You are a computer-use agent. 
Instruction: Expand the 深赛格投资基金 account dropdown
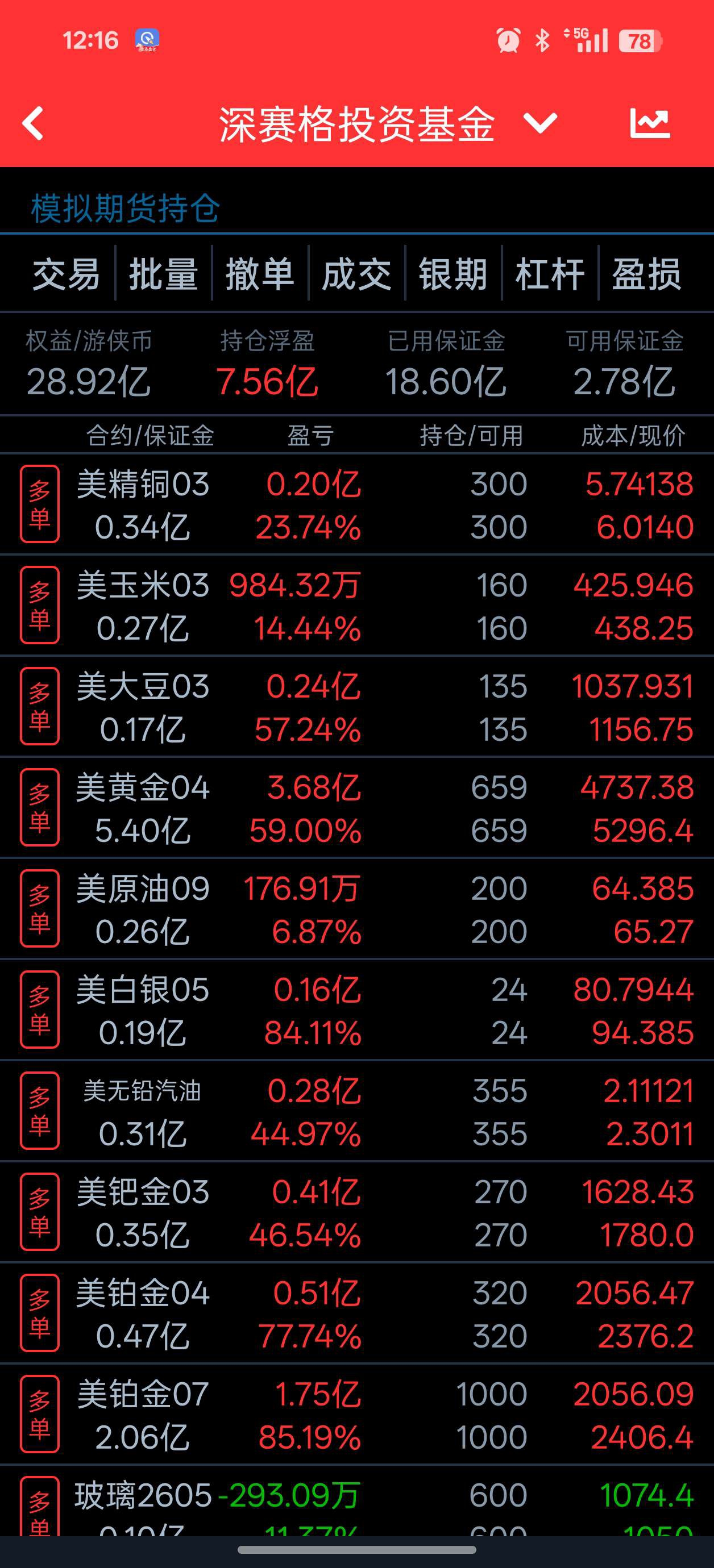(540, 124)
